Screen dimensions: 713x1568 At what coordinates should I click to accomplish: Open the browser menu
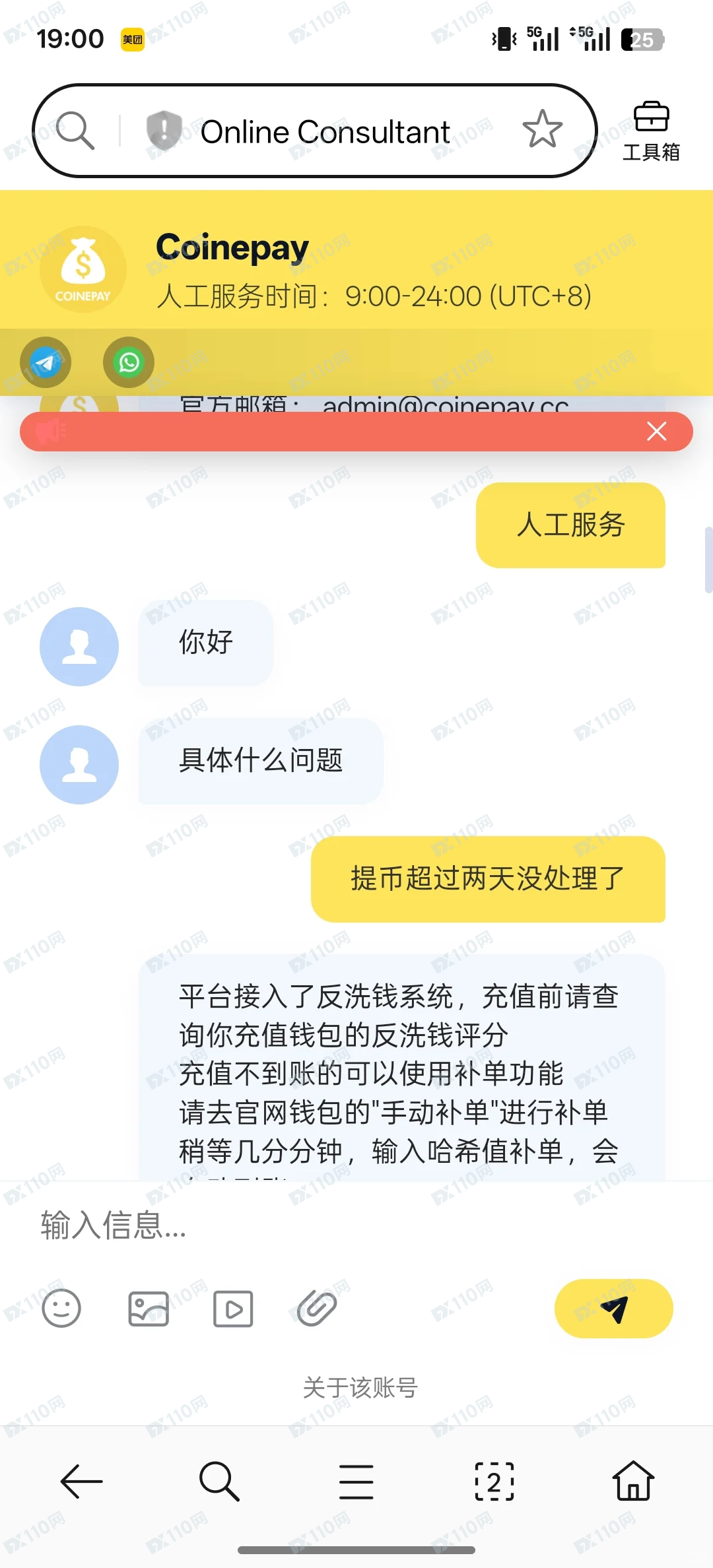[x=356, y=1481]
